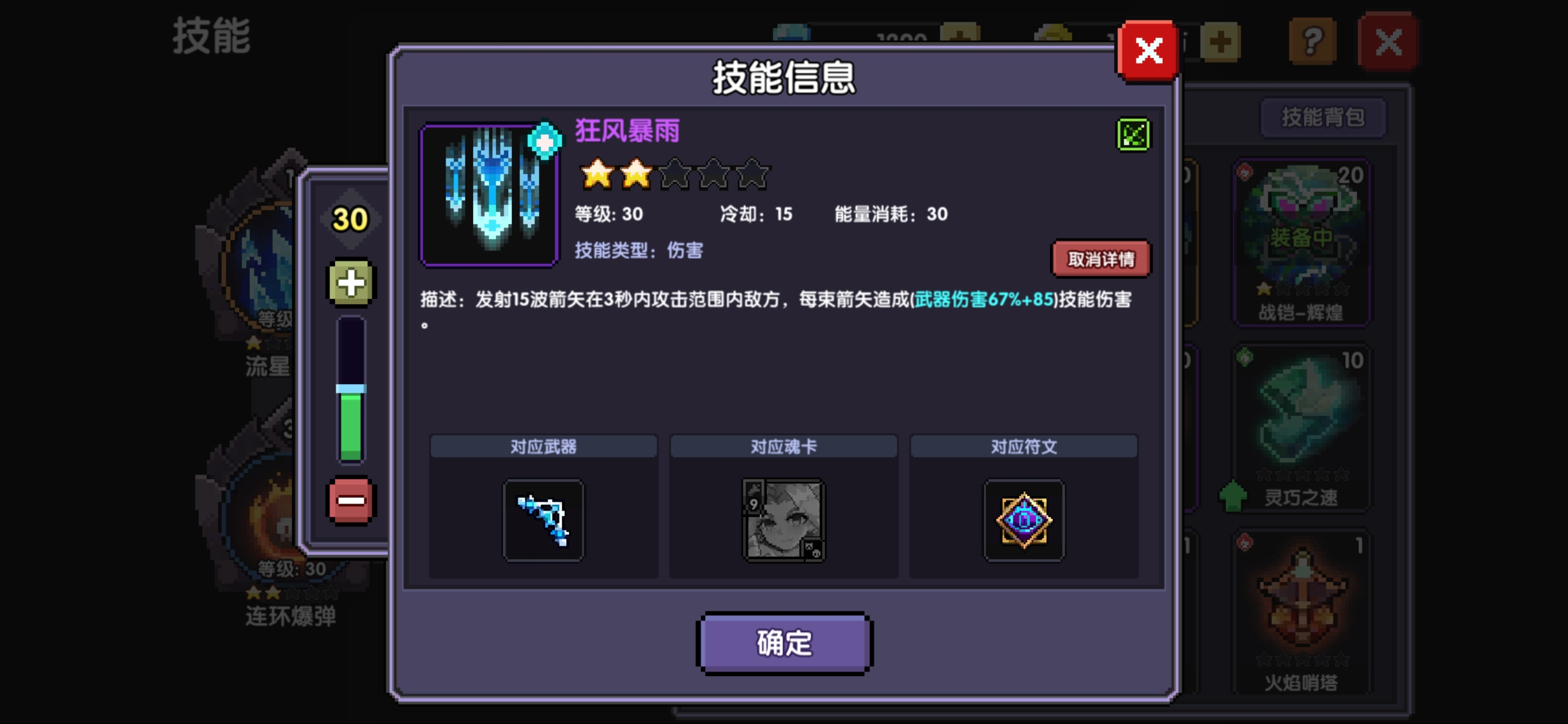Close the 技能信息 dialog
Screen dimensions: 1568x724
coord(1148,50)
